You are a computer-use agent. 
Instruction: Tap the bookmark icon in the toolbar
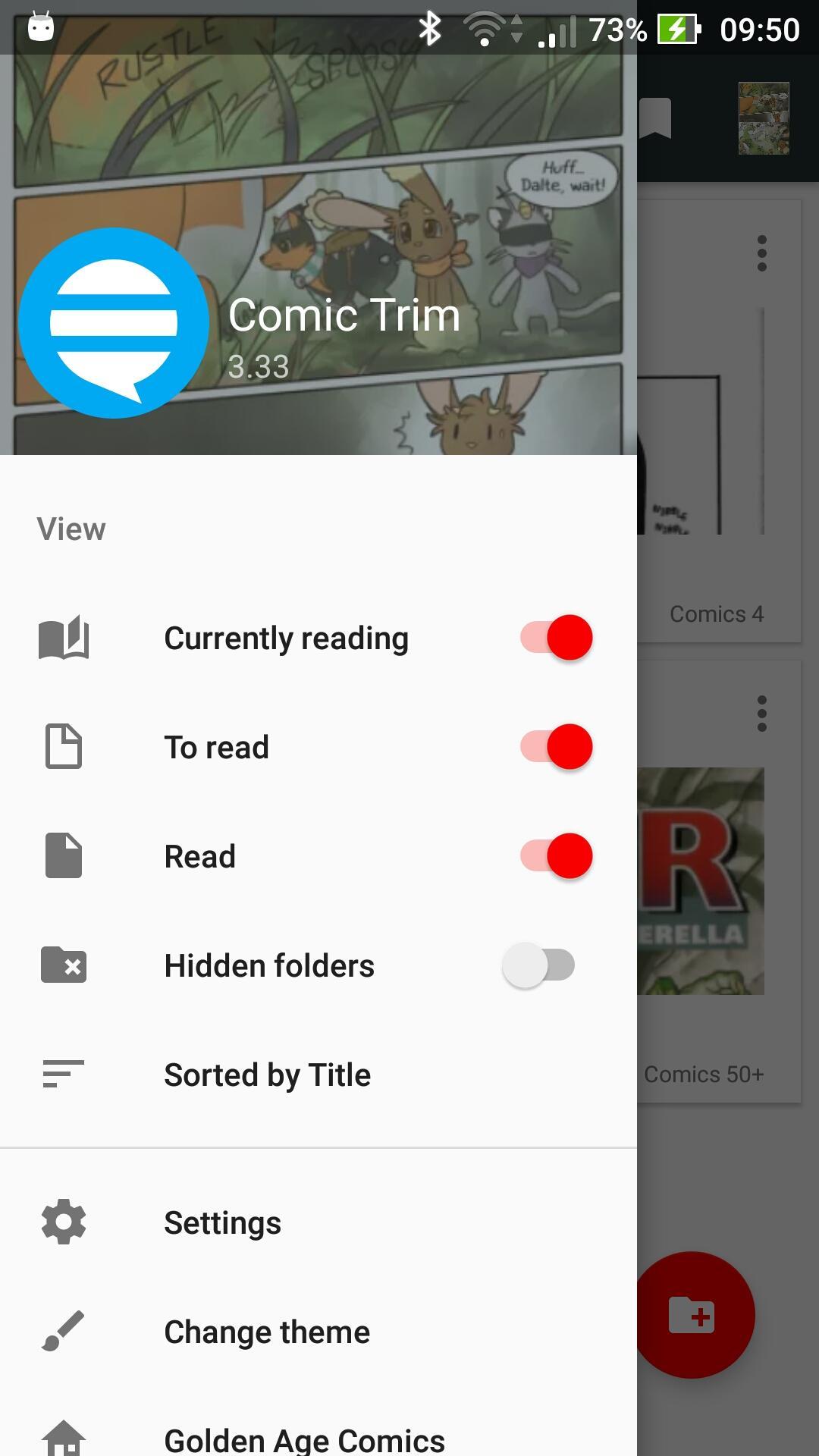tap(655, 118)
